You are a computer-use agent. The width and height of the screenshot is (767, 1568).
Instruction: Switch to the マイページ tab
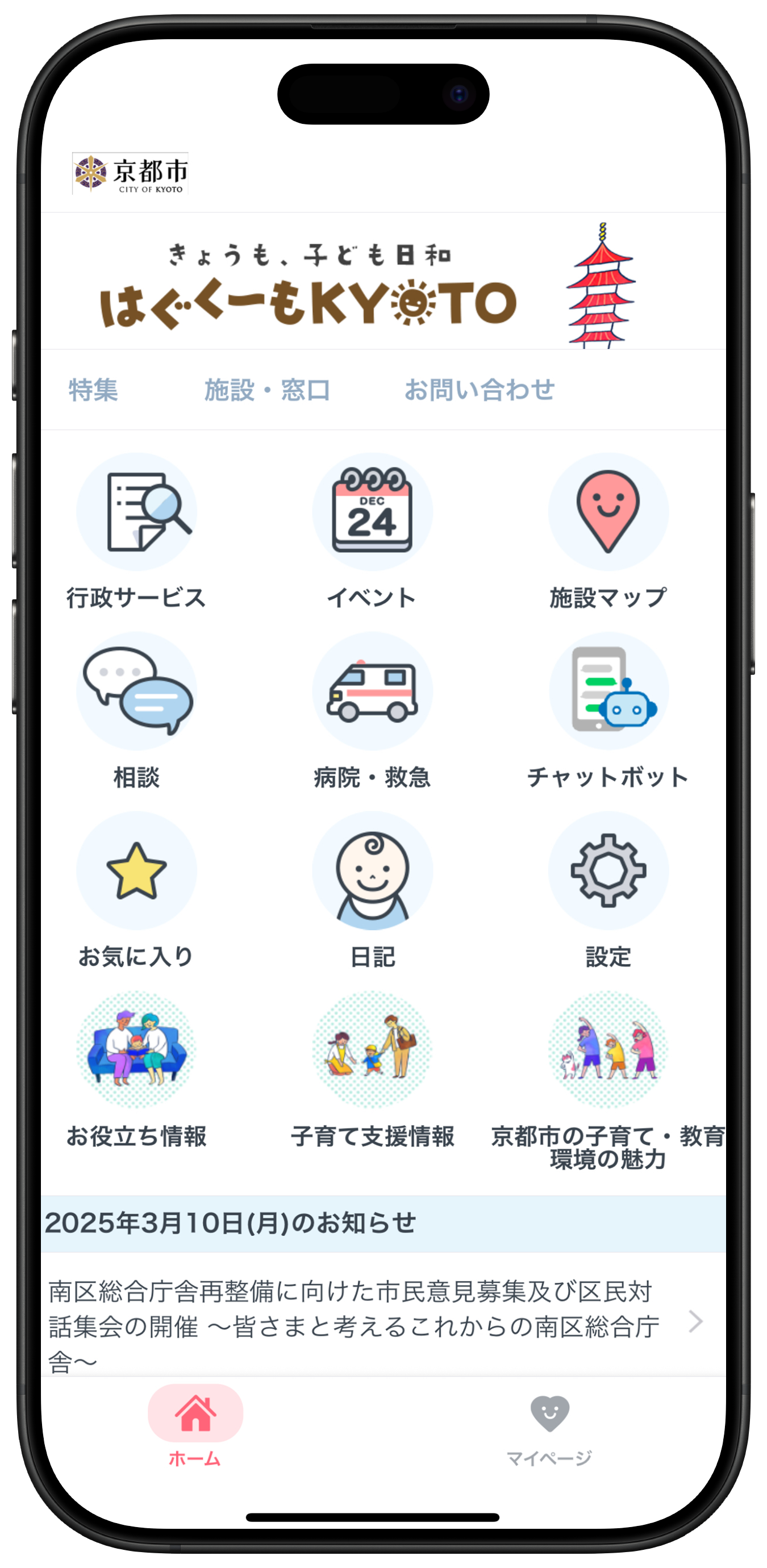(549, 1429)
